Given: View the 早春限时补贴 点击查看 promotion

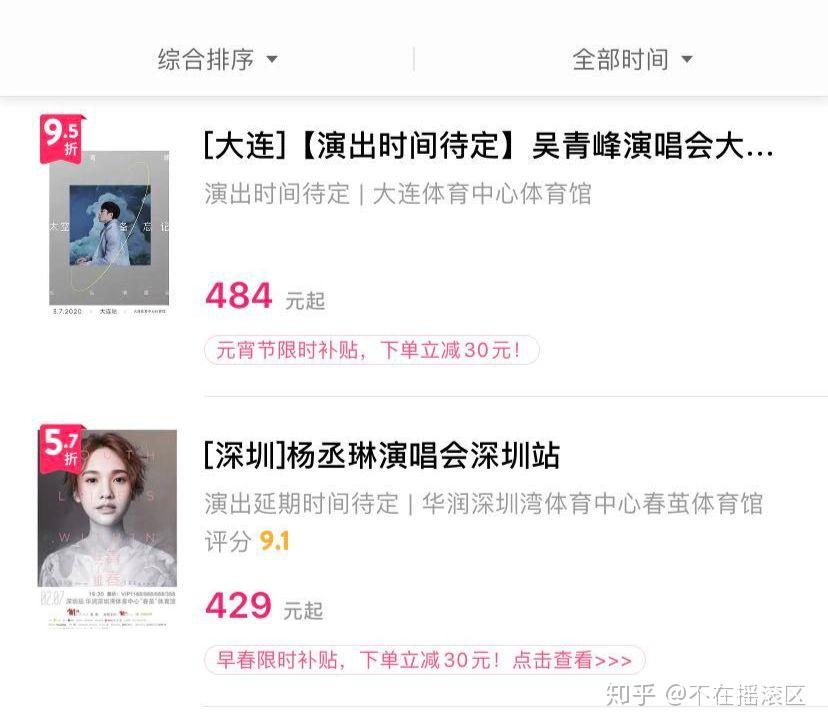Looking at the screenshot, I should tap(425, 661).
